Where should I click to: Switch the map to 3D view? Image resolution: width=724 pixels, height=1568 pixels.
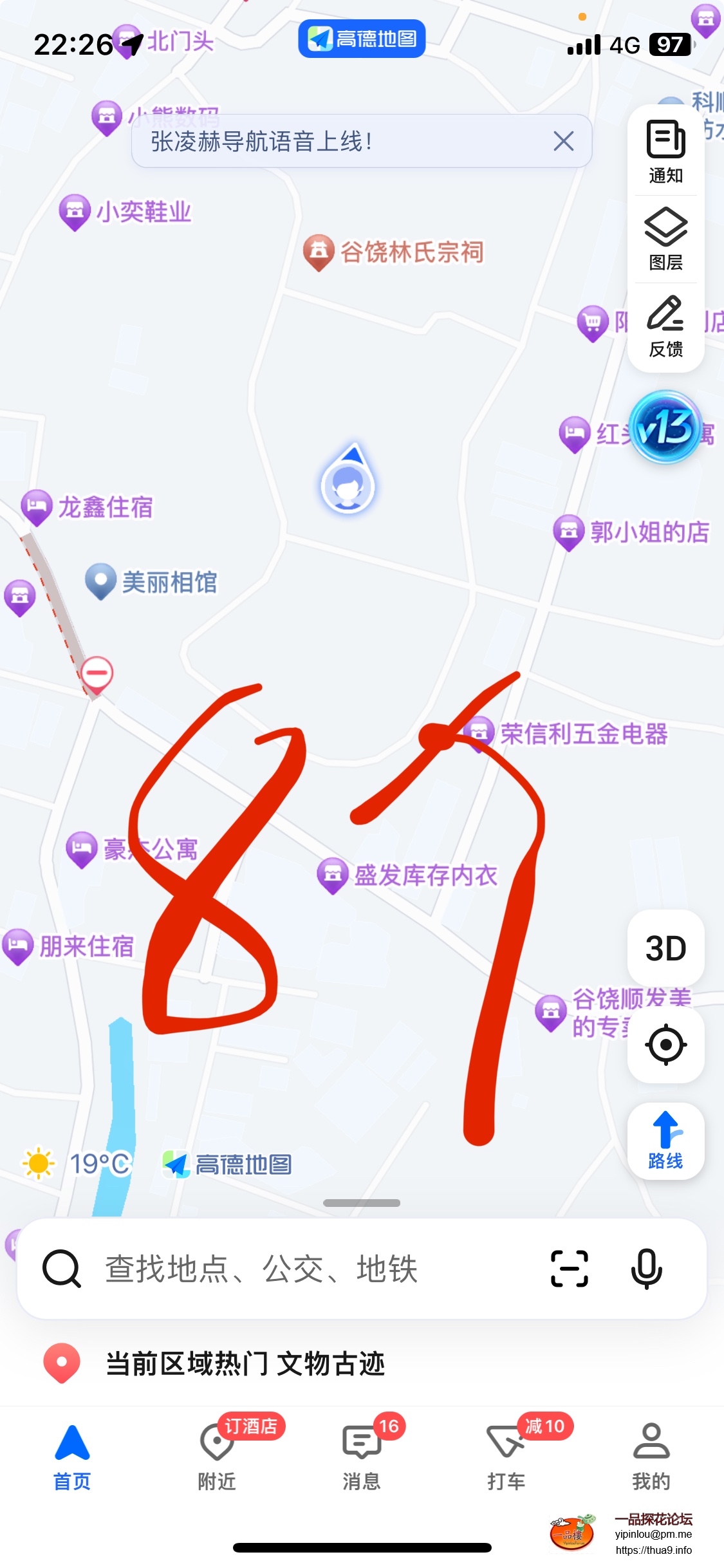point(665,948)
